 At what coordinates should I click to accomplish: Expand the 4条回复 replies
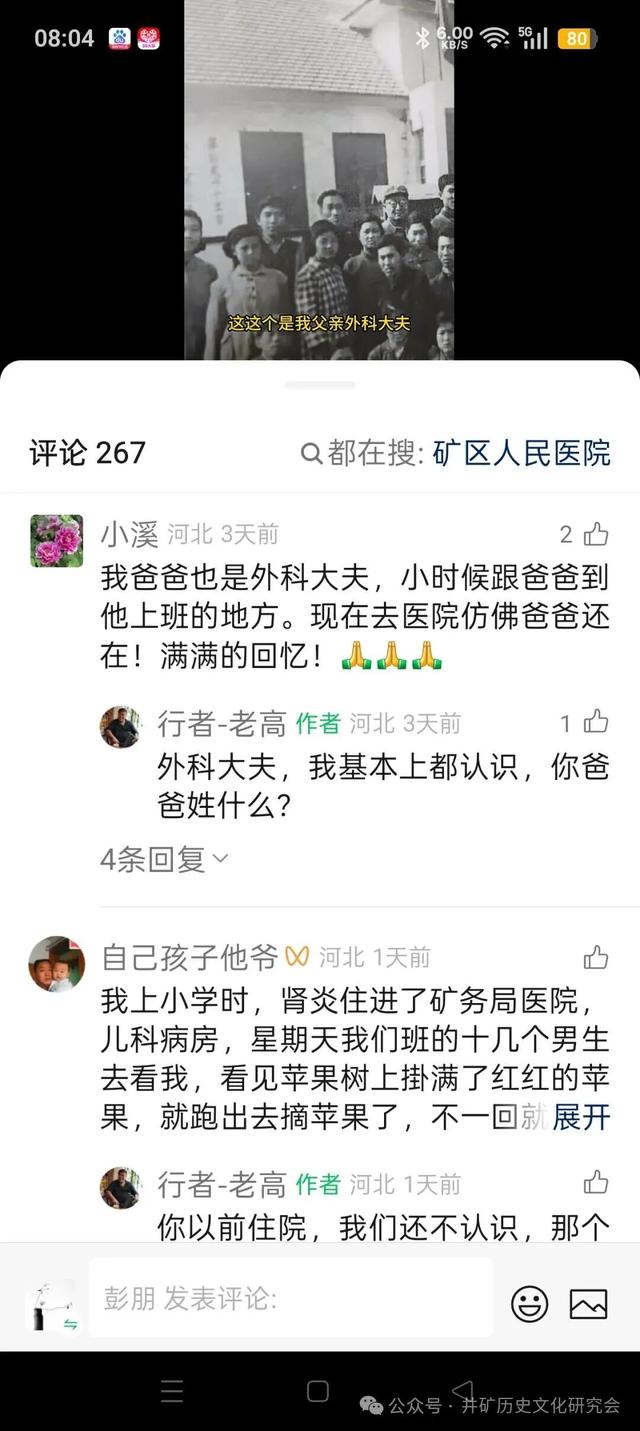coord(165,859)
